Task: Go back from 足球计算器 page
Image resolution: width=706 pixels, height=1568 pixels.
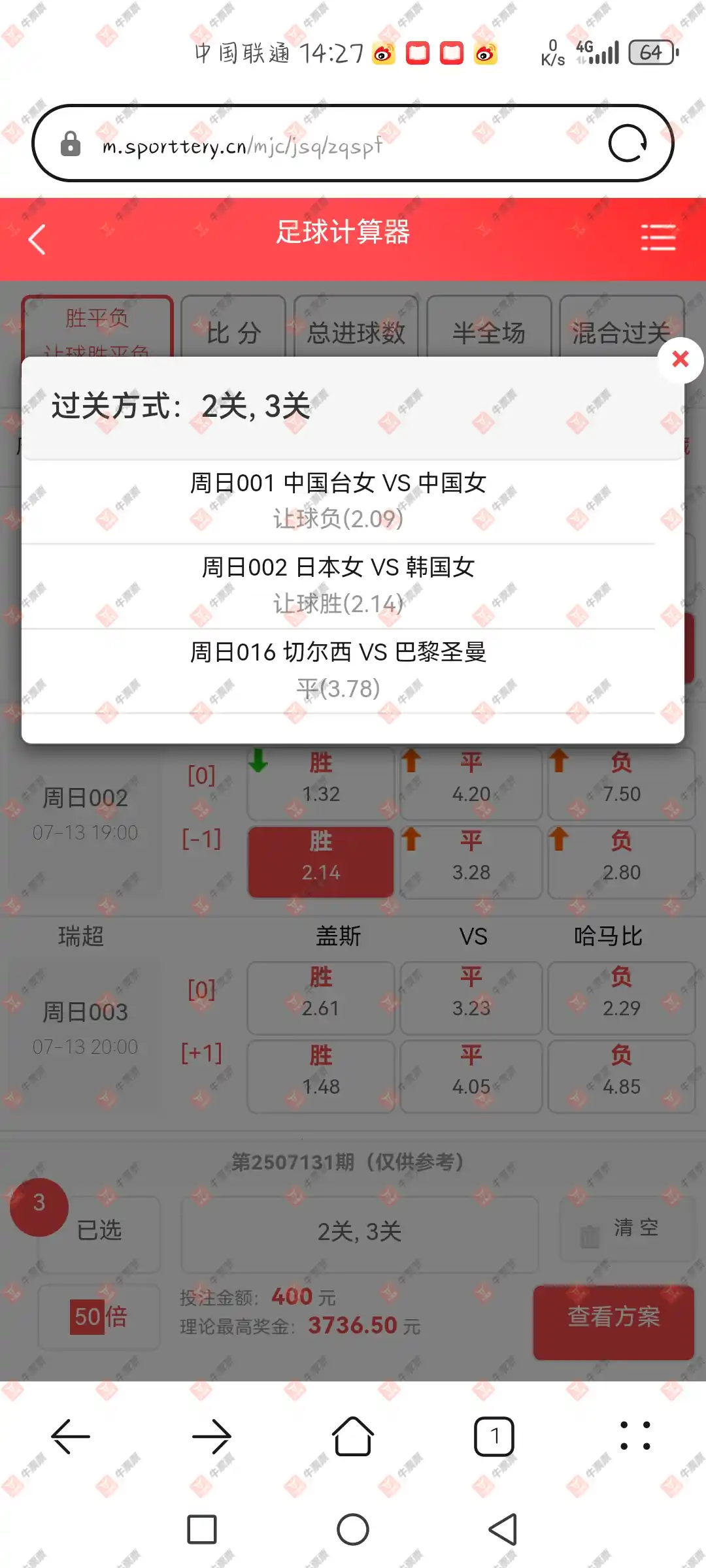Action: [x=38, y=239]
